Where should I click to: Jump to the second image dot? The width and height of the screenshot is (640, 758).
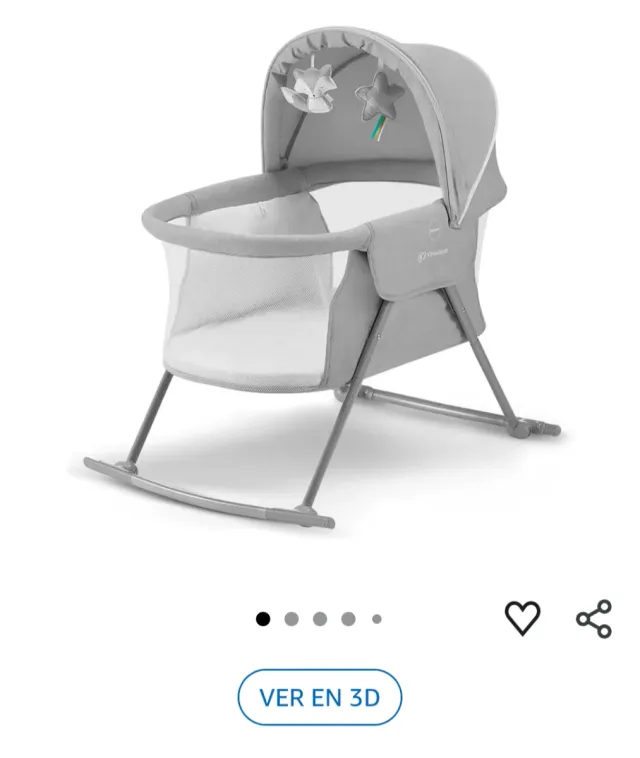tap(291, 619)
